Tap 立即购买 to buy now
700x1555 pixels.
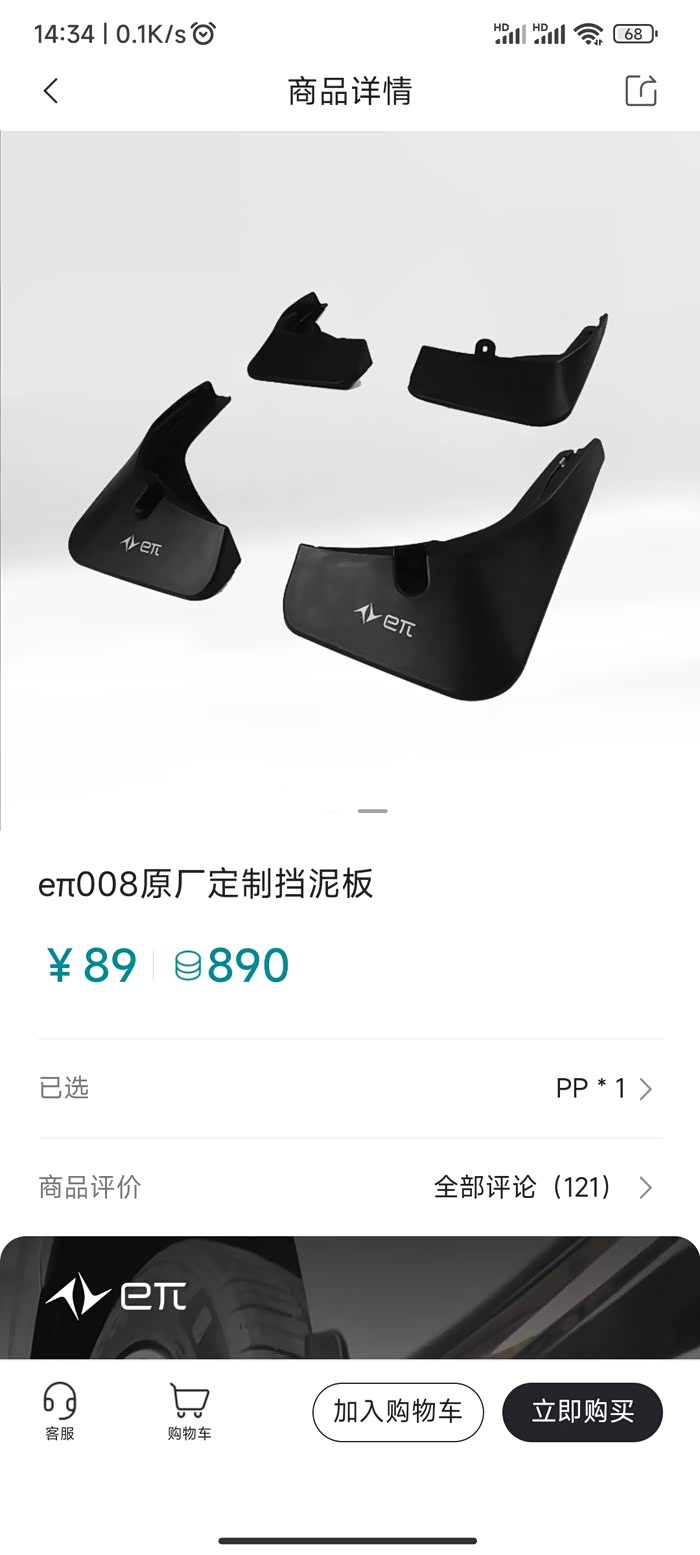(582, 1412)
